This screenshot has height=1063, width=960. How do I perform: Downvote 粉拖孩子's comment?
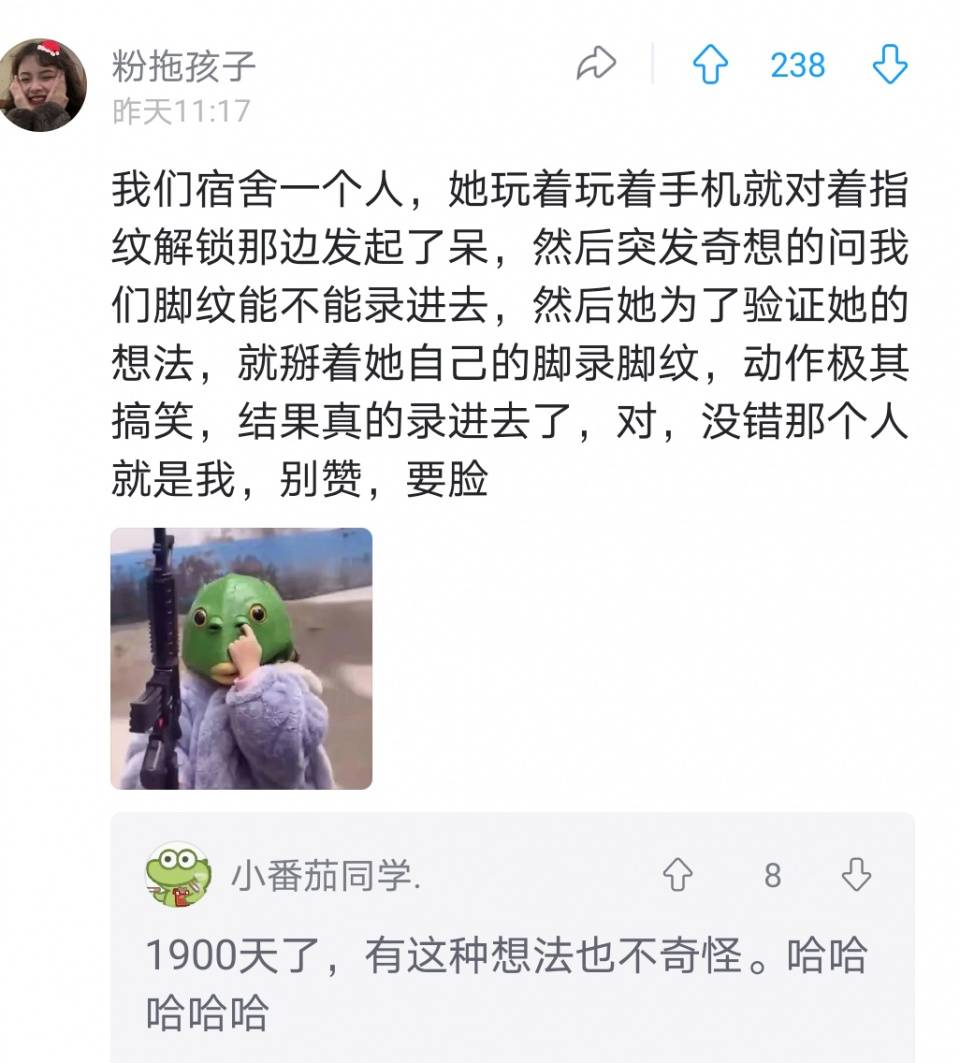[x=889, y=66]
